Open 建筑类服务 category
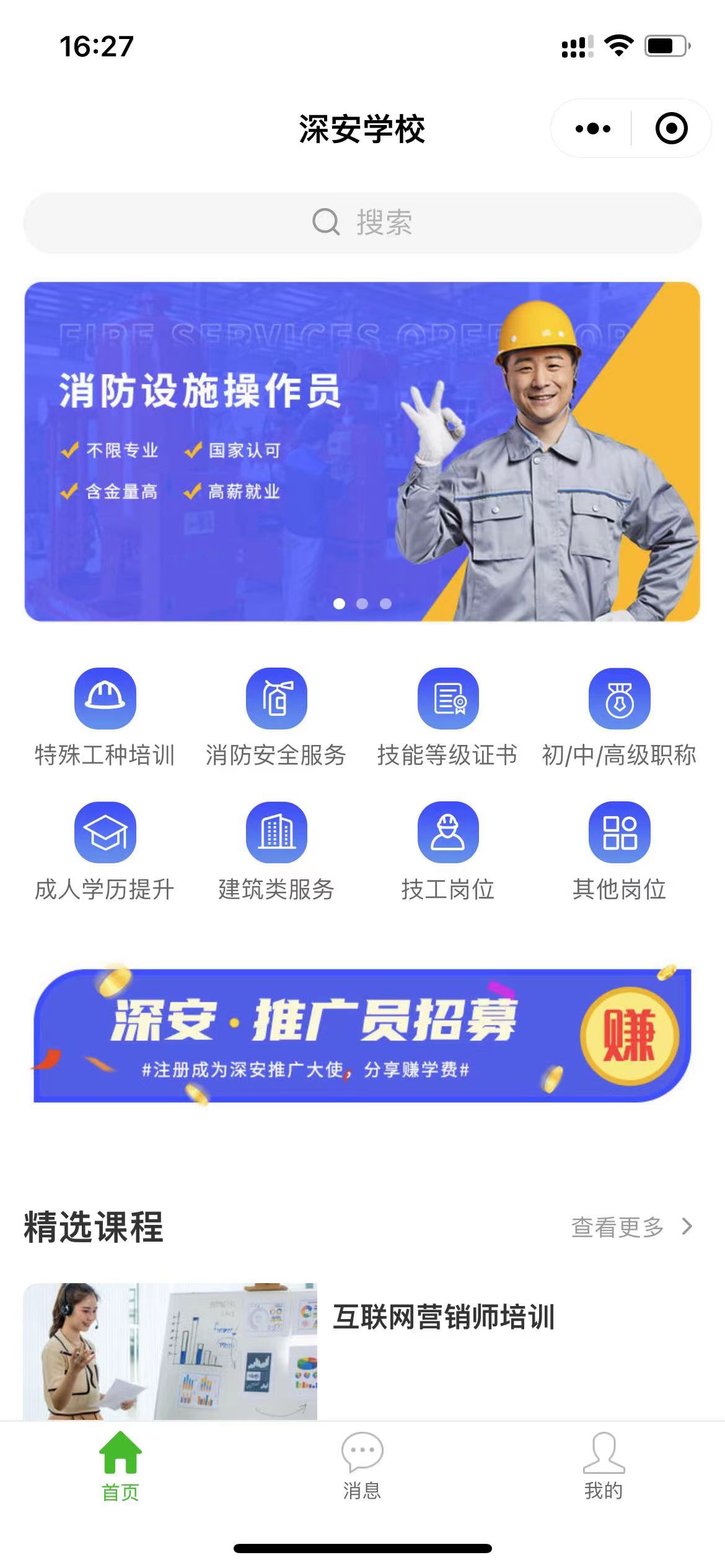 point(276,851)
